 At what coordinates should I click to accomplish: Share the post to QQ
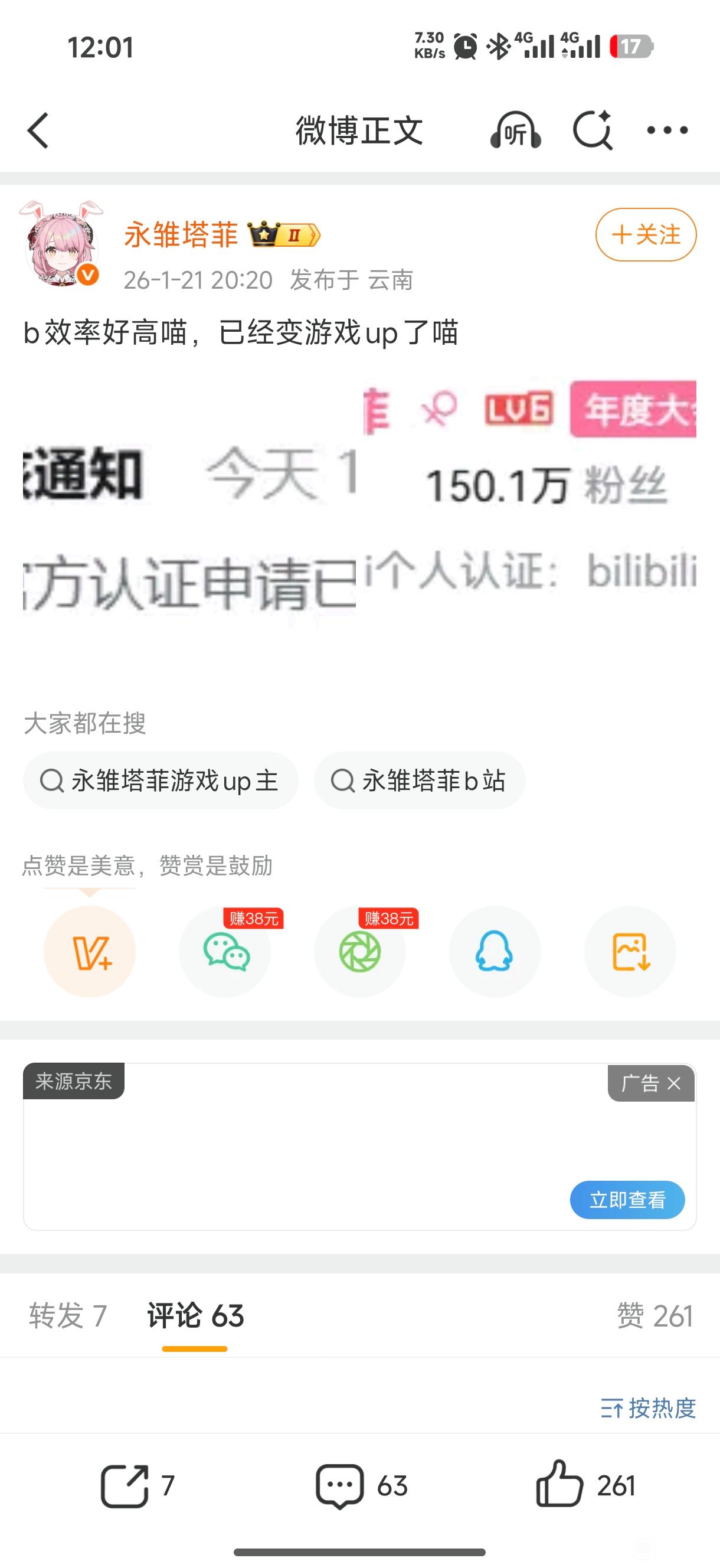tap(494, 952)
